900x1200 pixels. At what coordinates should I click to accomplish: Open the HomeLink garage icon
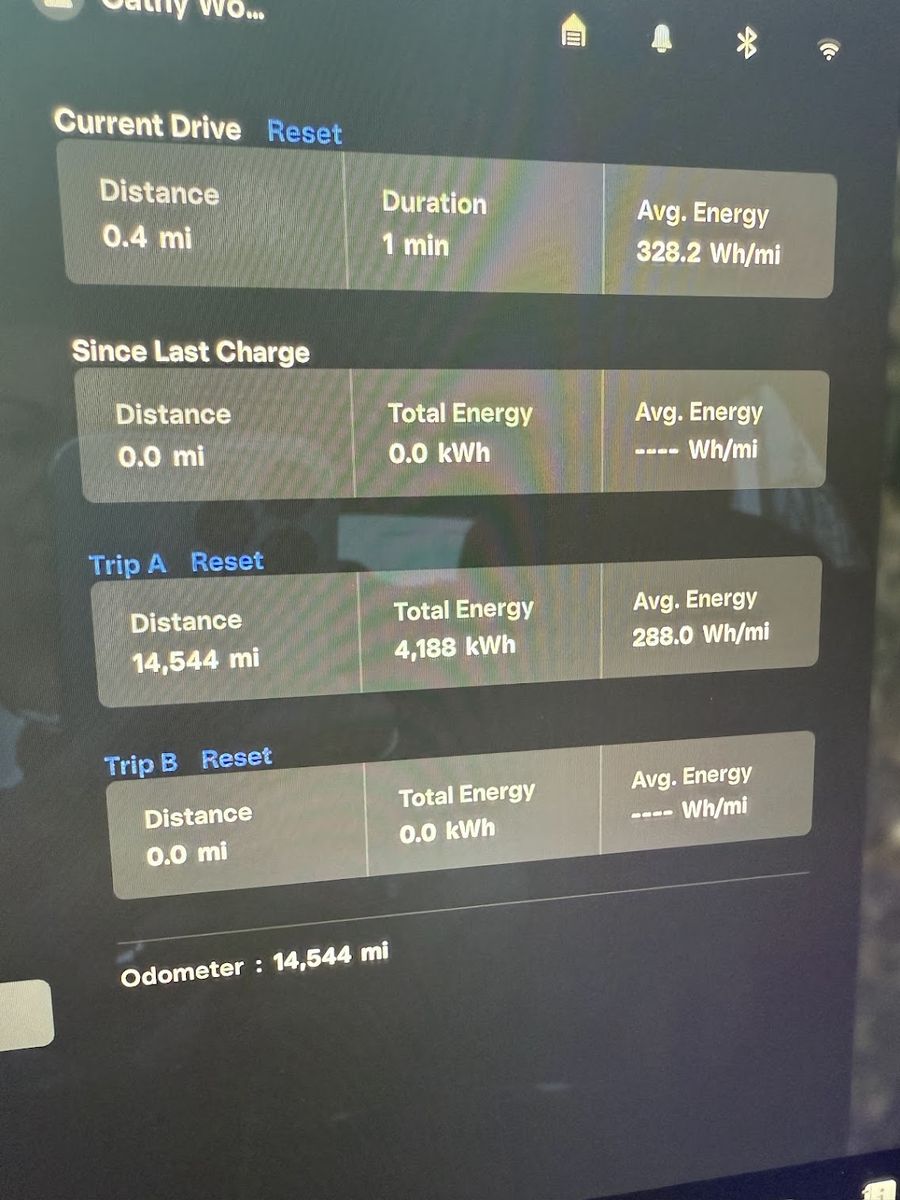[x=573, y=35]
